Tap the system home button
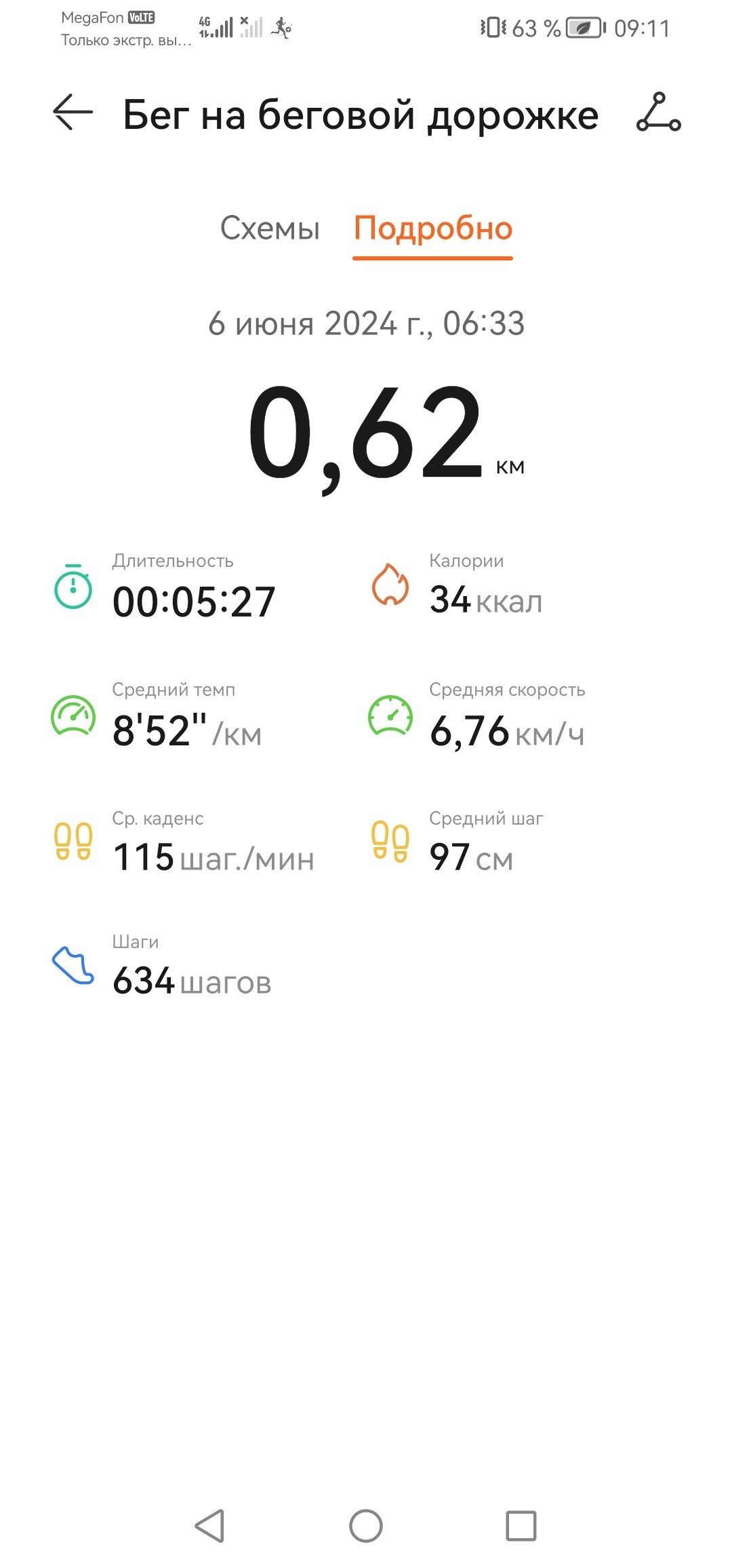 pyautogui.click(x=366, y=1526)
